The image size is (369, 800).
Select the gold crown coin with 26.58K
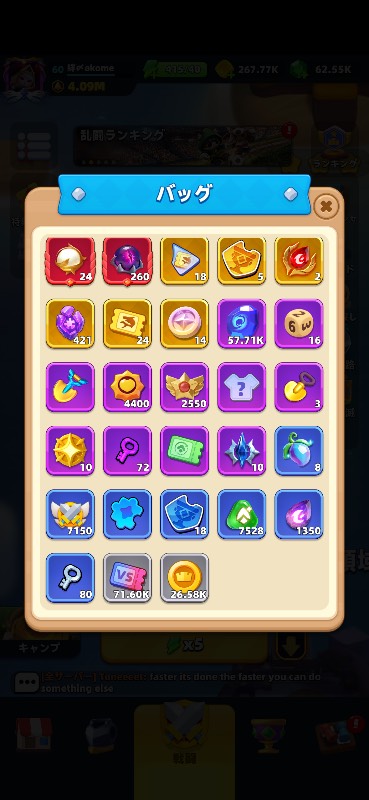(184, 578)
